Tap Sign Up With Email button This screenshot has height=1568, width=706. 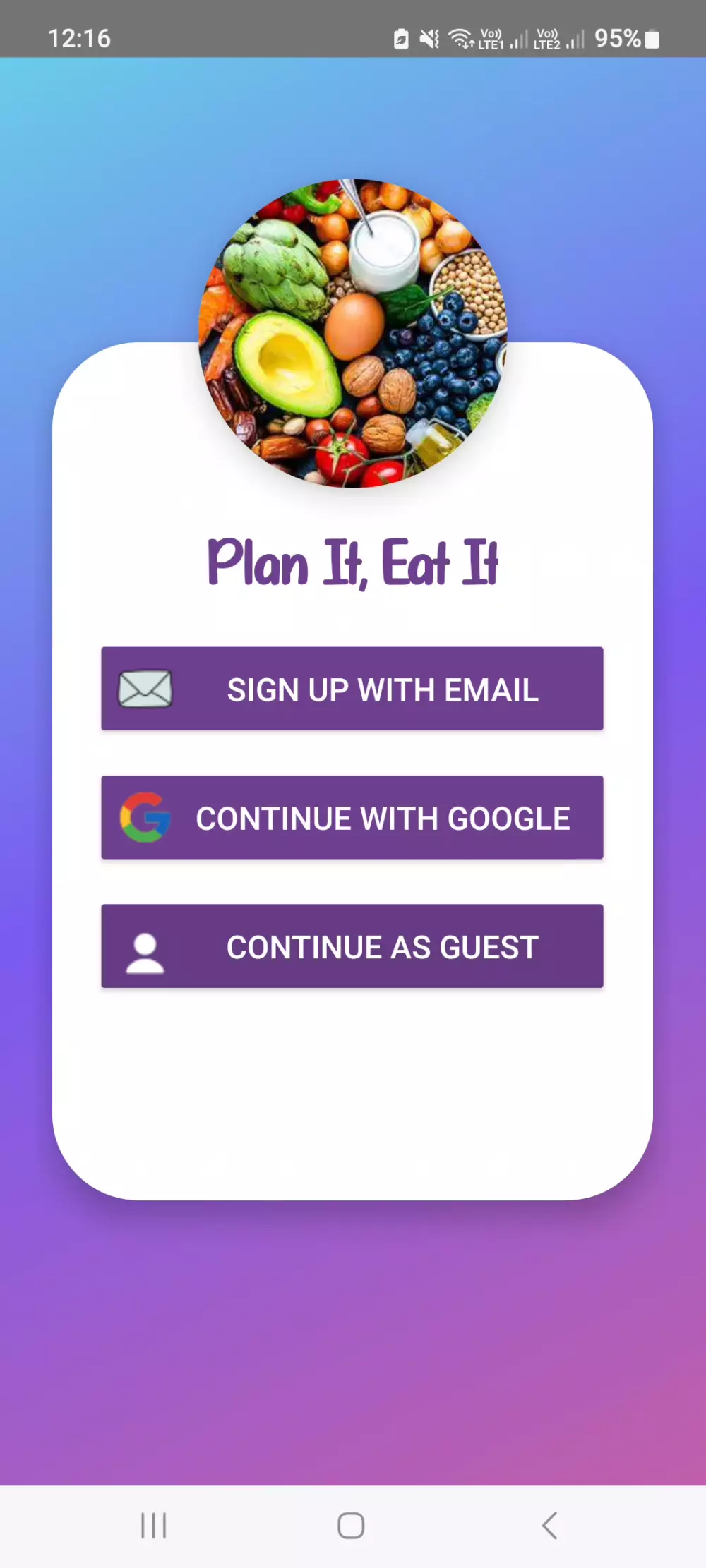point(352,689)
